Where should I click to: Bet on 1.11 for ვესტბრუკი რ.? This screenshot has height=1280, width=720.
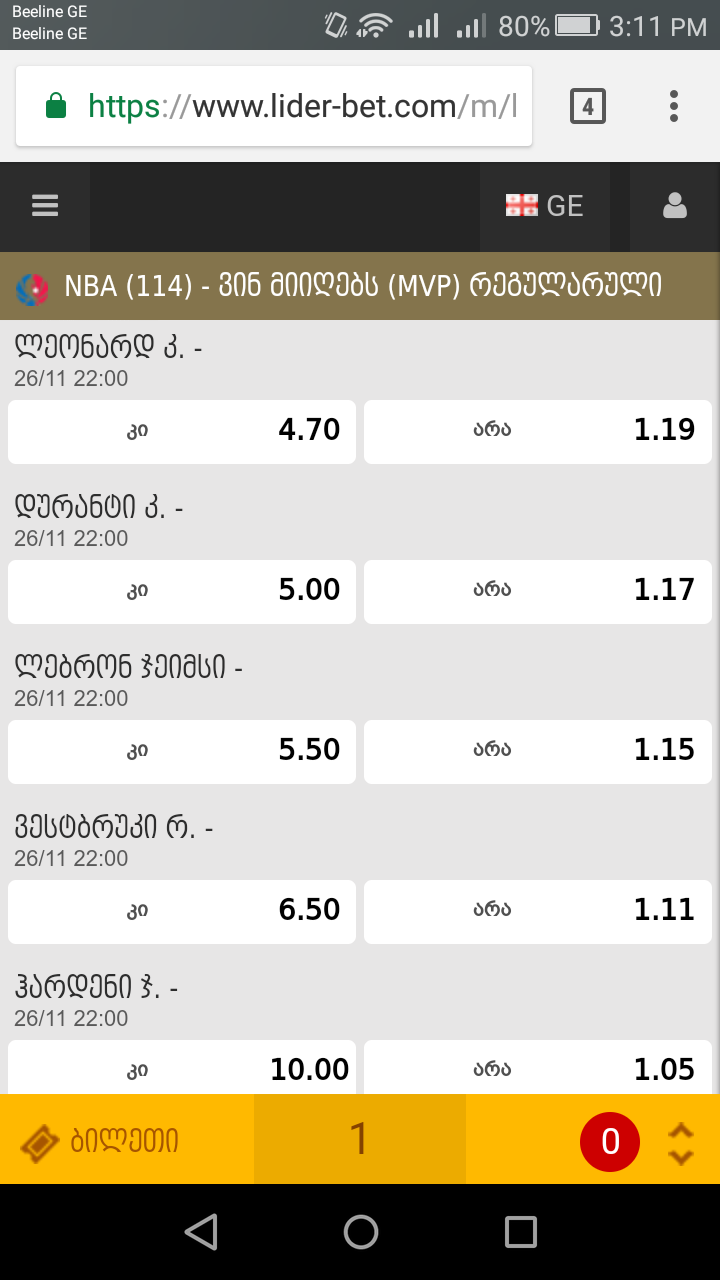coord(538,910)
